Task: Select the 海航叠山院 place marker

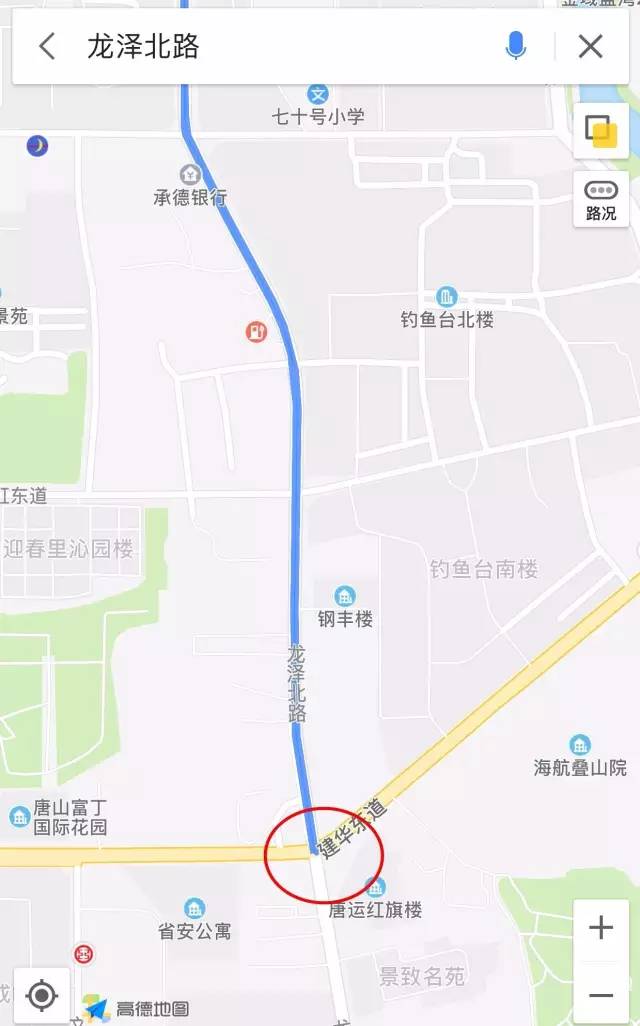Action: coord(580,745)
